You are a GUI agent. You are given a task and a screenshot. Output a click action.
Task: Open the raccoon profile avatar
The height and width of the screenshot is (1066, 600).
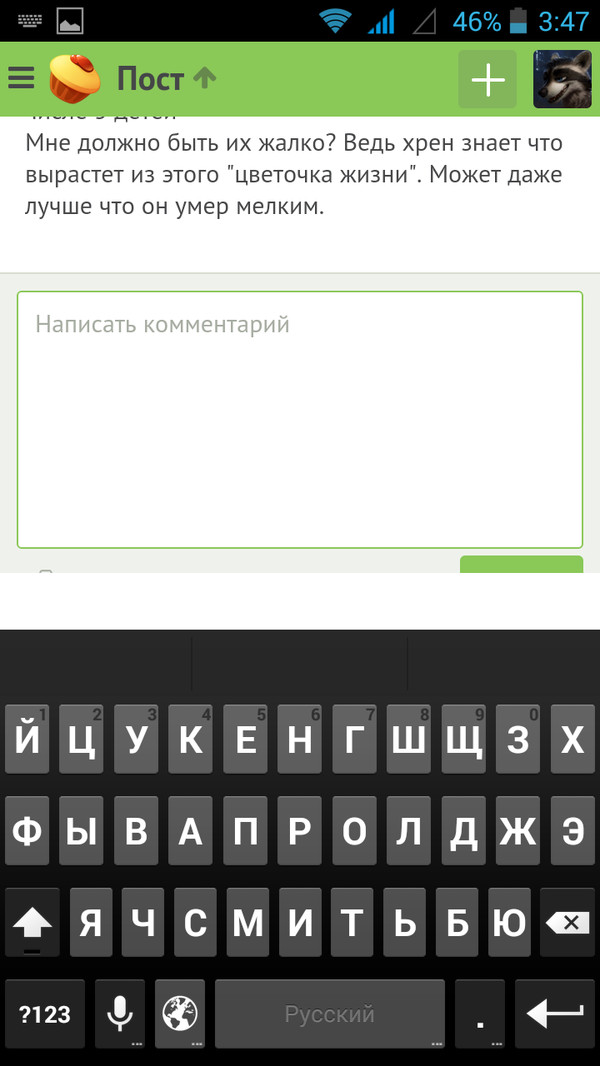click(562, 79)
